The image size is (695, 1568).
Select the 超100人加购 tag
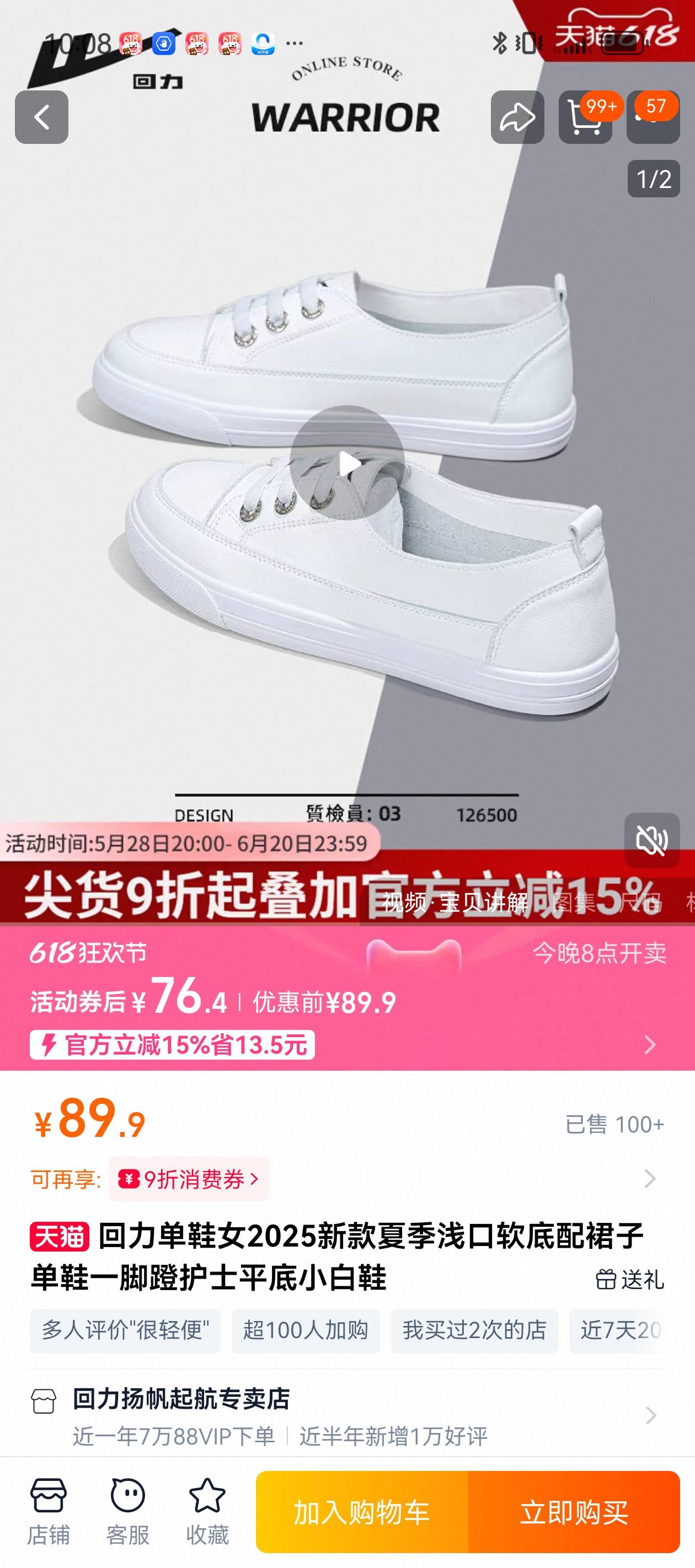coord(305,1330)
